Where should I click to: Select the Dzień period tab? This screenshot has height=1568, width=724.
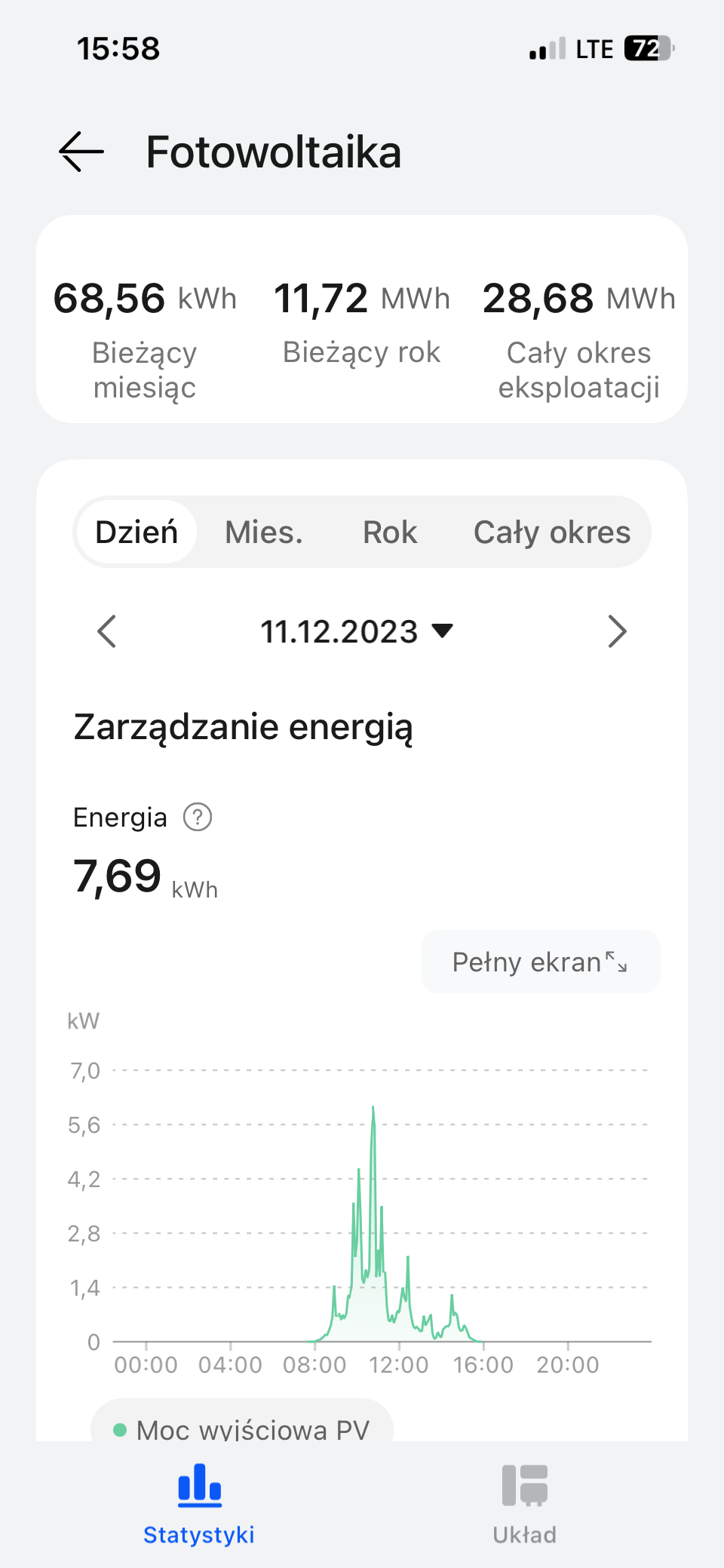pos(137,532)
